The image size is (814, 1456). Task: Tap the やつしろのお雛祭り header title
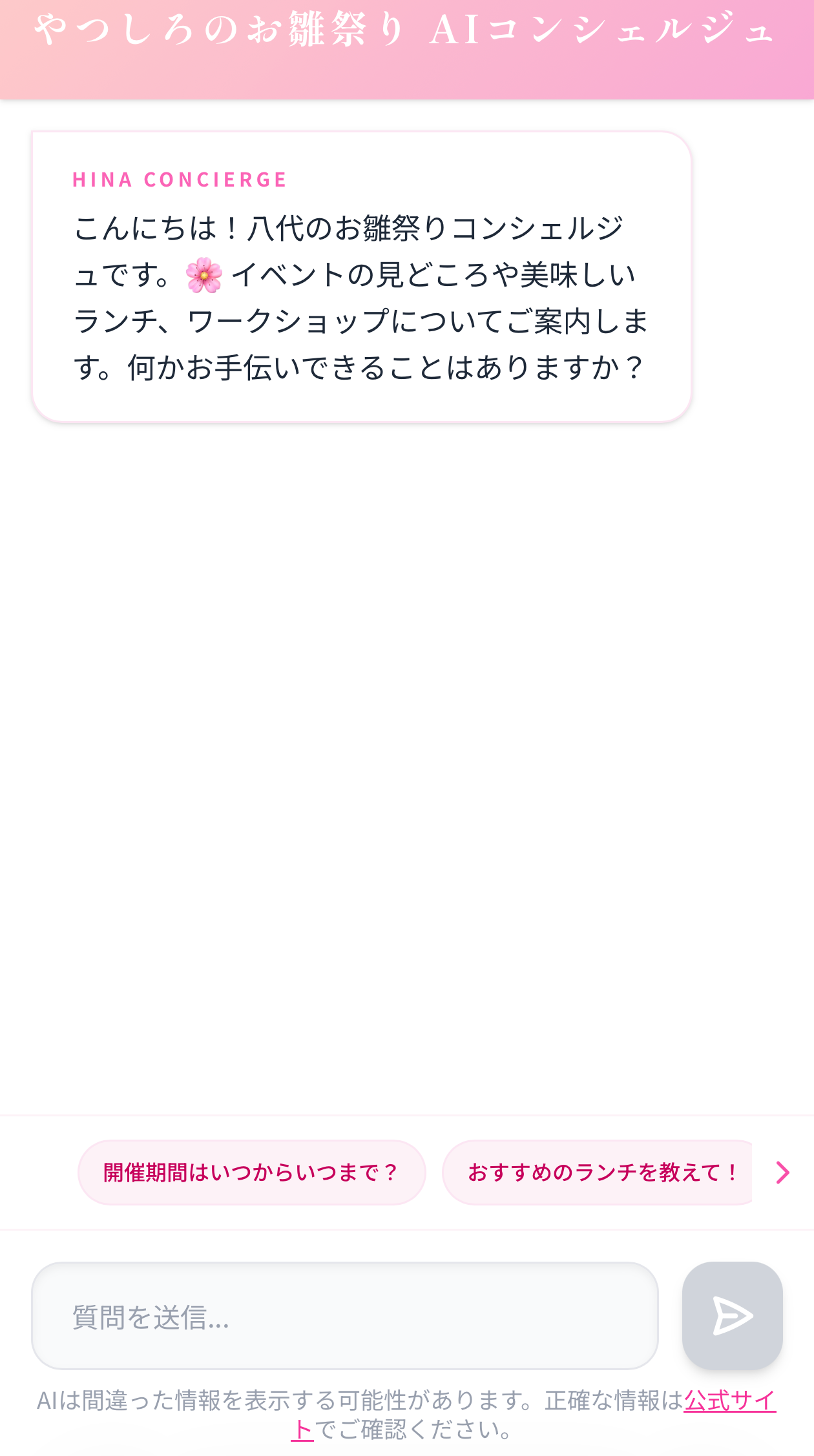[223, 29]
